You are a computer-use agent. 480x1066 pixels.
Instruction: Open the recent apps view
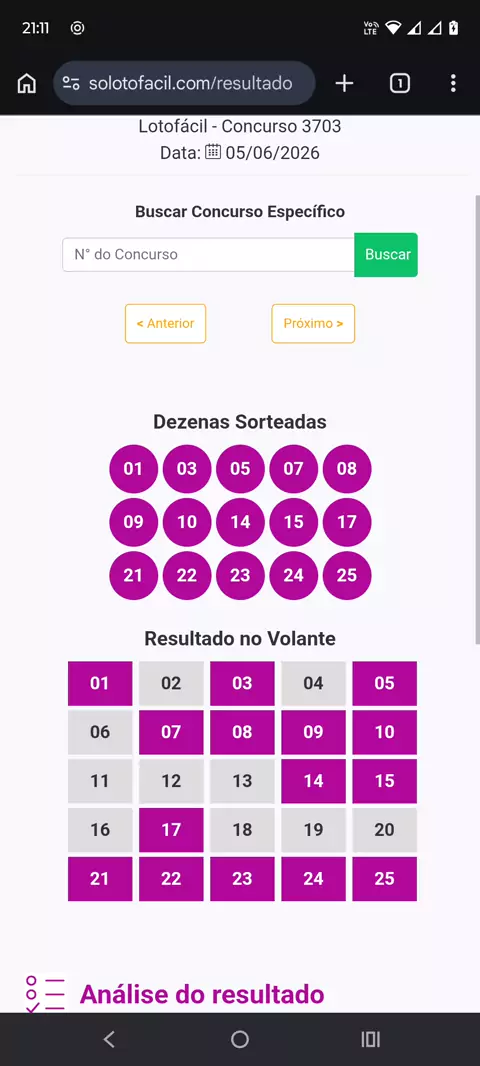(371, 1039)
